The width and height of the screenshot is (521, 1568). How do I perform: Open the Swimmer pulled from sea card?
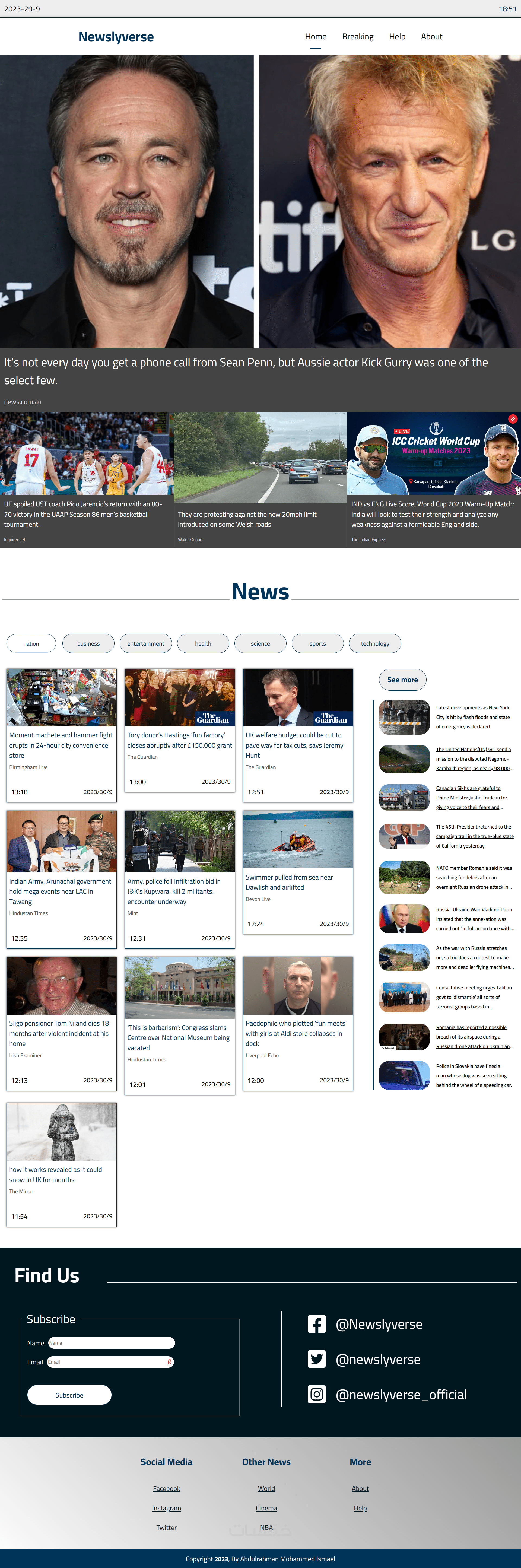coord(298,872)
